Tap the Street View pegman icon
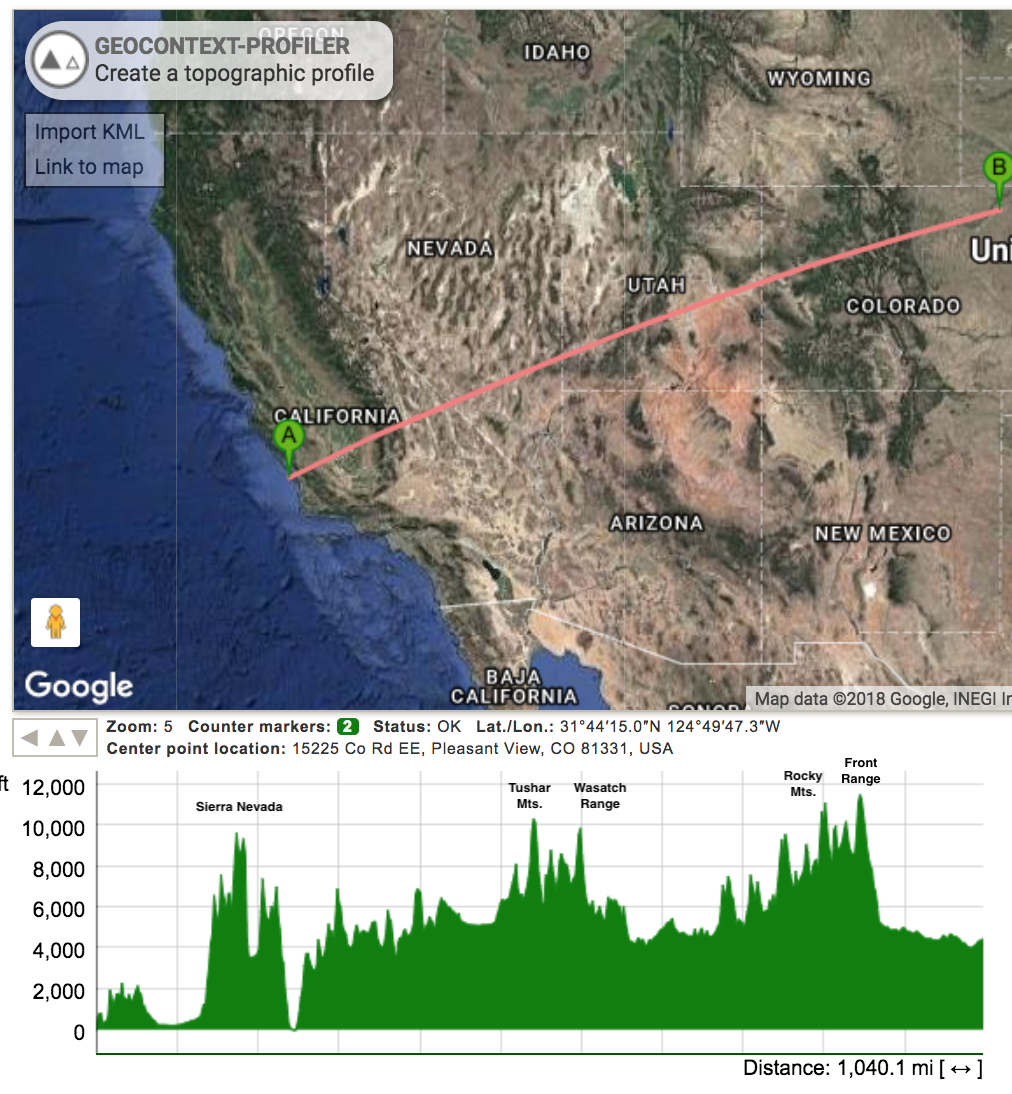The height and width of the screenshot is (1094, 1012). point(56,623)
